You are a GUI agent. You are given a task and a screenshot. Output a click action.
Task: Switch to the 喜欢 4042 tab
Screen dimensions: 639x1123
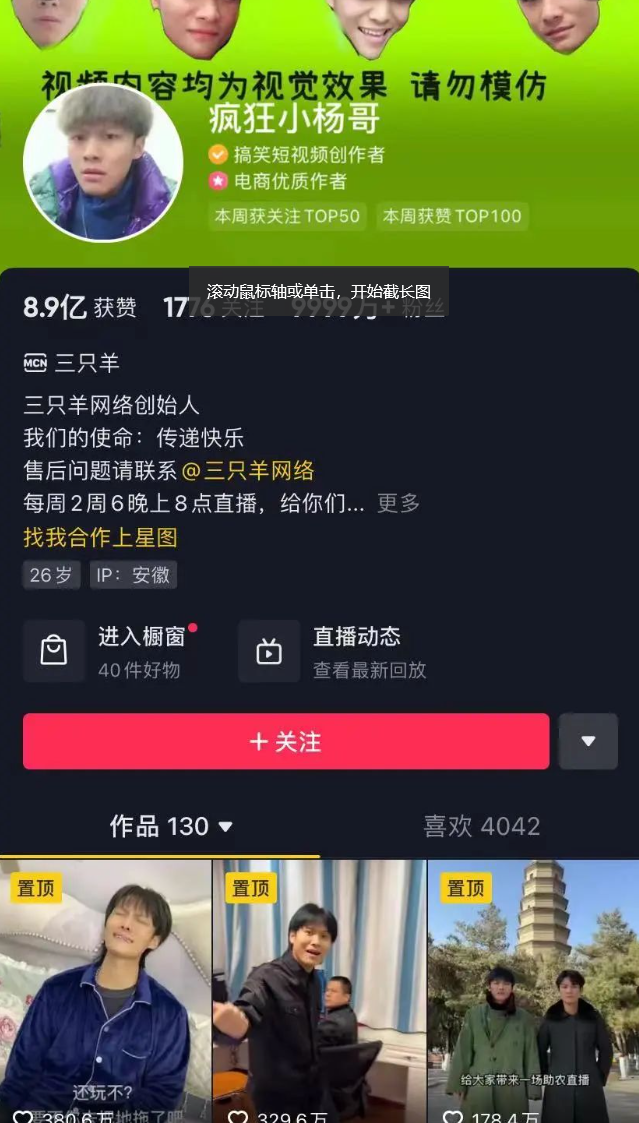coord(481,826)
